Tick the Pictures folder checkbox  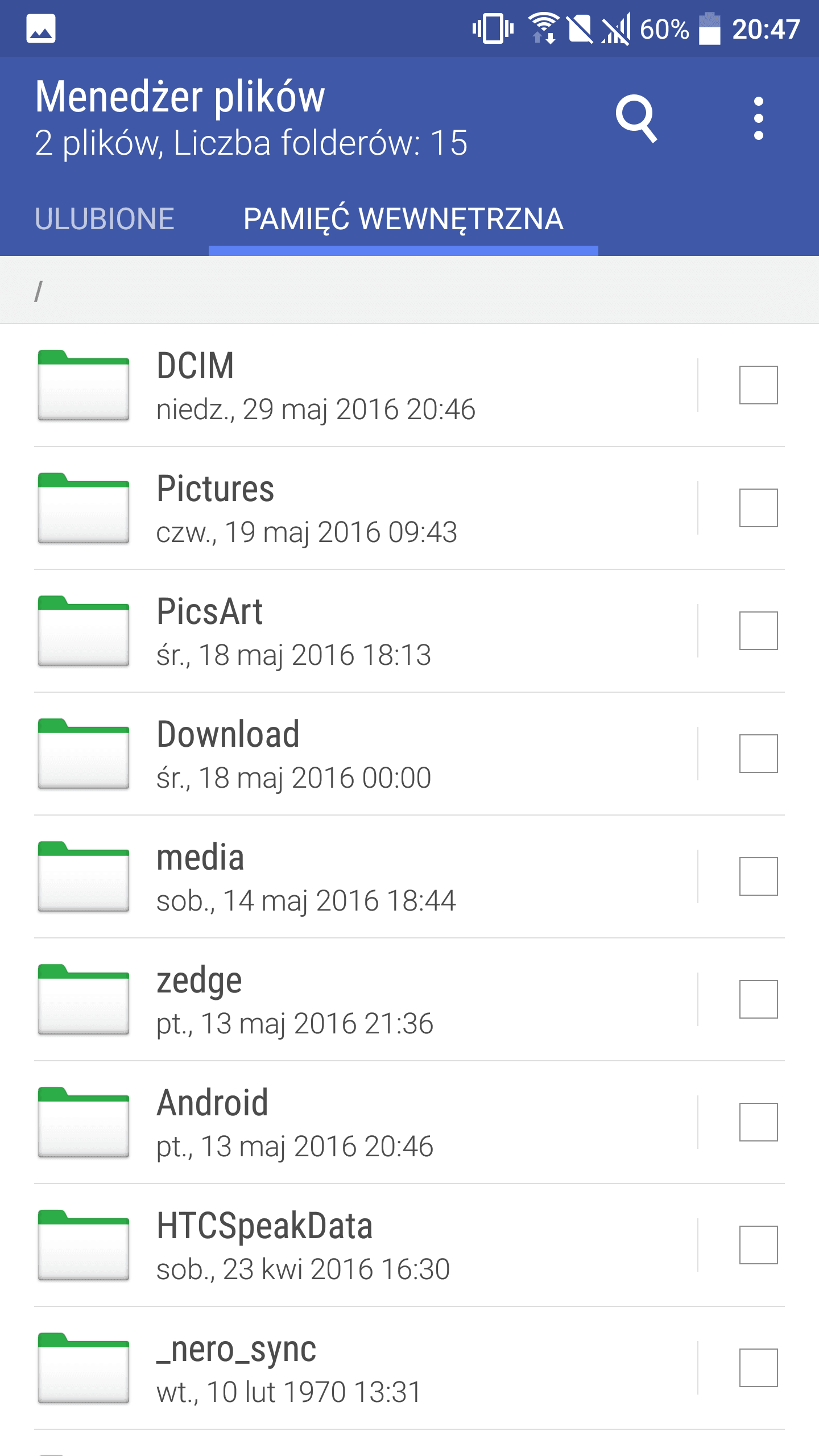(x=758, y=508)
